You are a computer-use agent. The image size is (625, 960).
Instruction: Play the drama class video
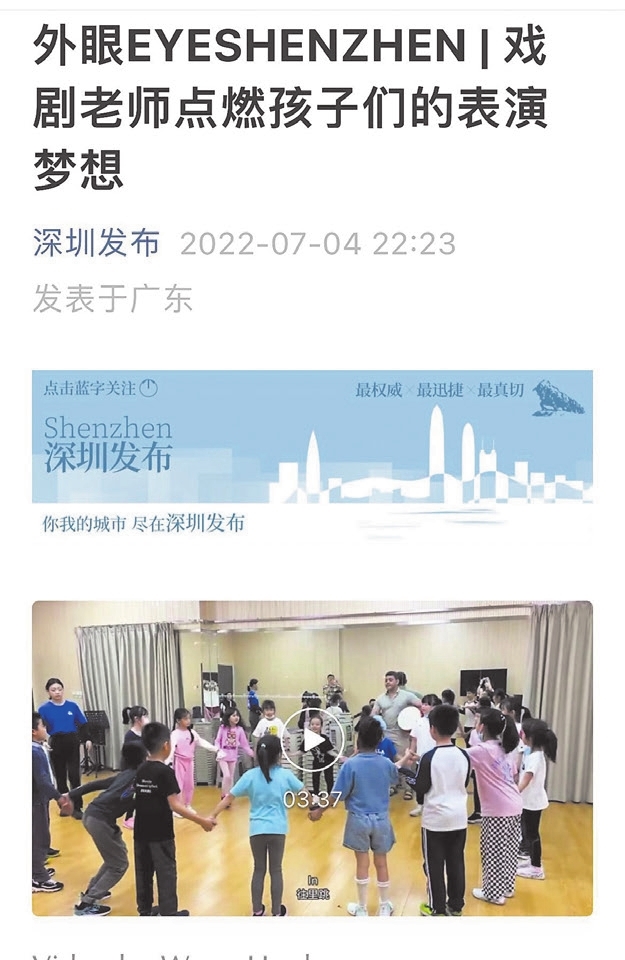(313, 740)
